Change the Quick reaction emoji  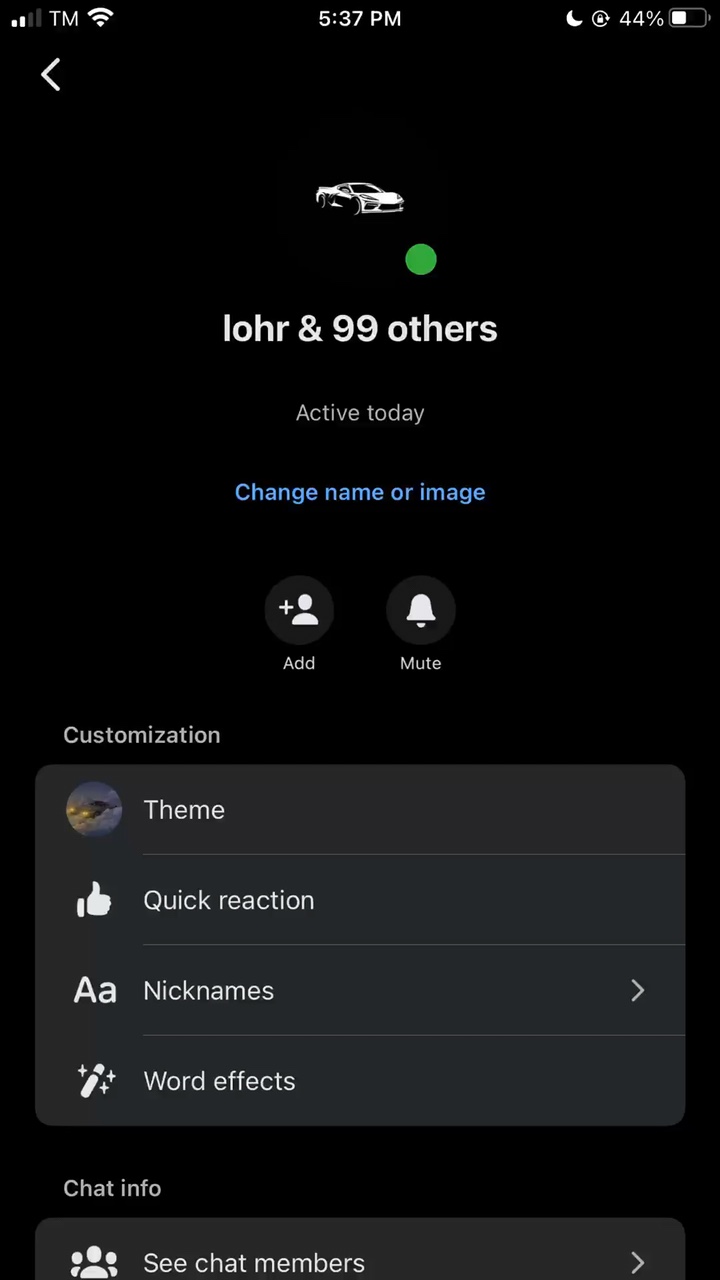click(360, 900)
